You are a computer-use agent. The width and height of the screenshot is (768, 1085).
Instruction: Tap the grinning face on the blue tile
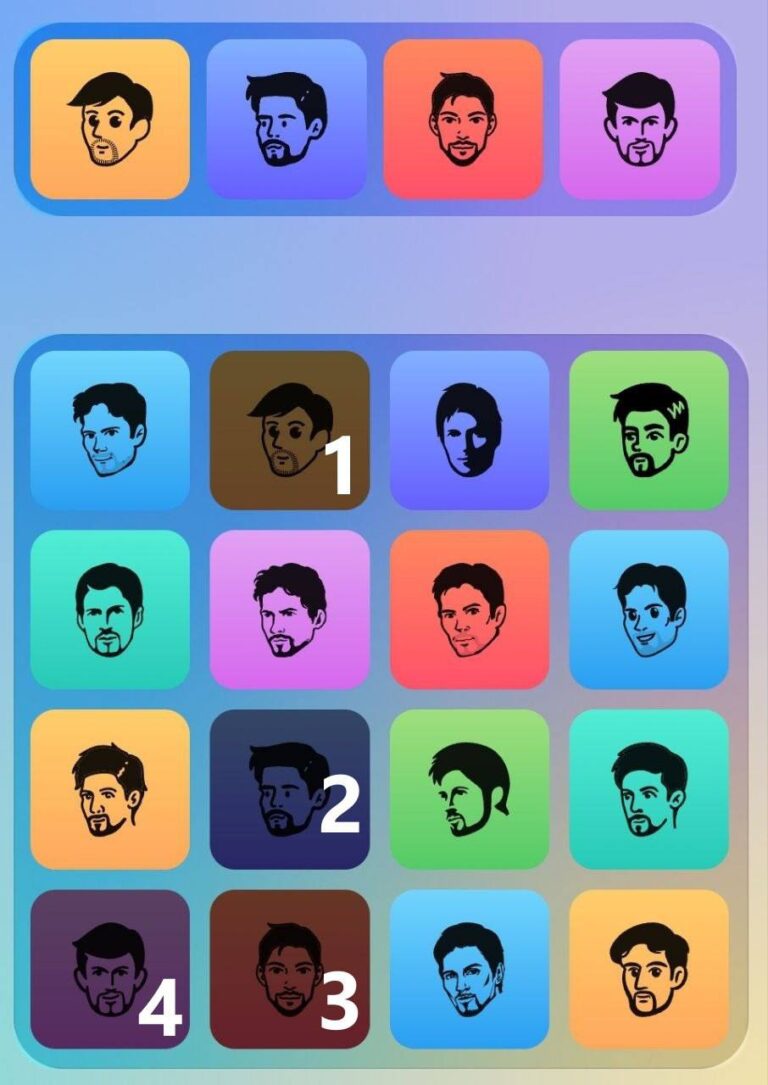coord(649,610)
